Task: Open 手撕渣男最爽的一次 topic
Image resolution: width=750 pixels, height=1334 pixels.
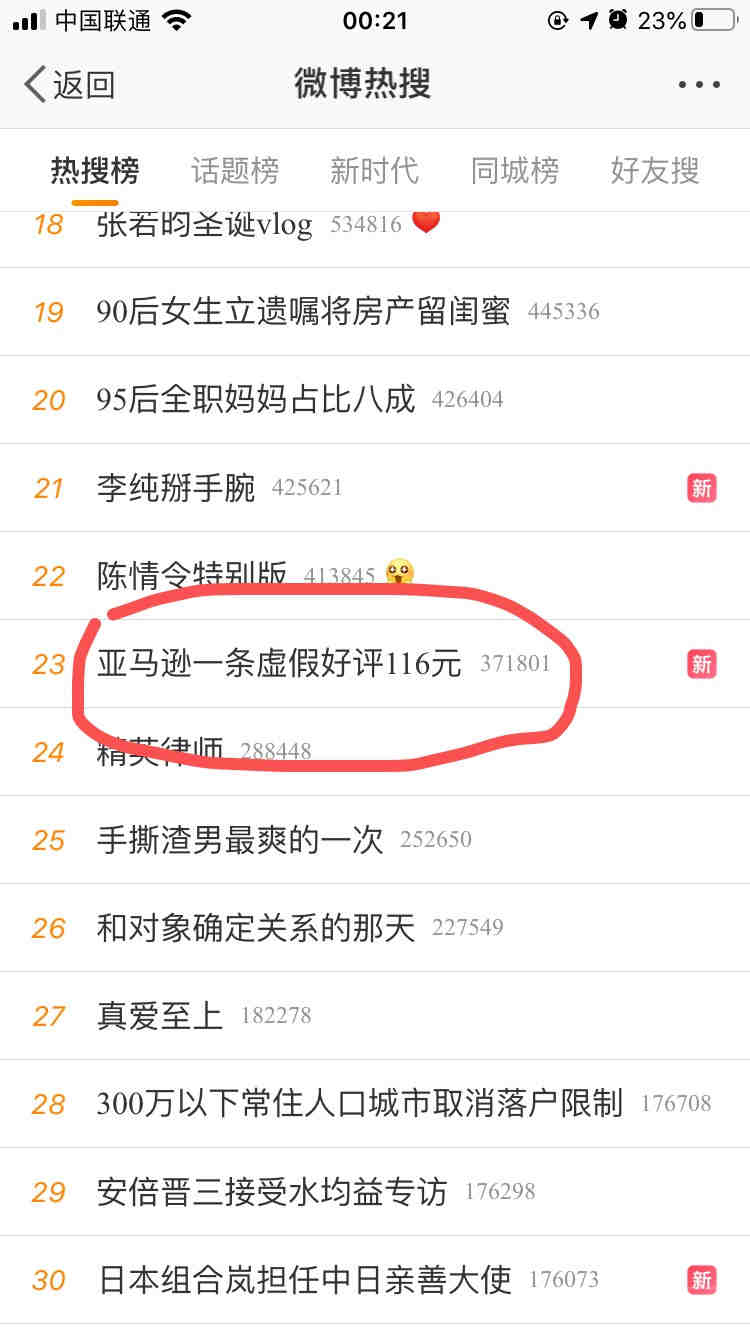Action: pyautogui.click(x=240, y=840)
